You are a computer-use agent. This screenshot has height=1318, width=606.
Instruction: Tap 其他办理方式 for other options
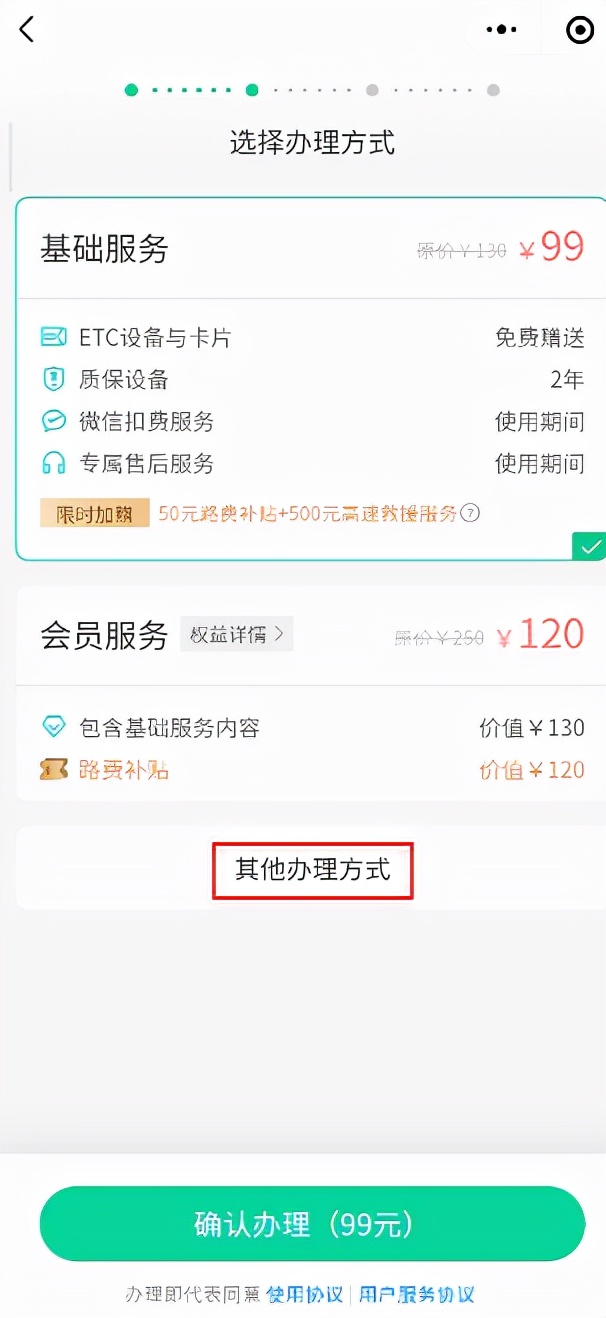coord(312,869)
